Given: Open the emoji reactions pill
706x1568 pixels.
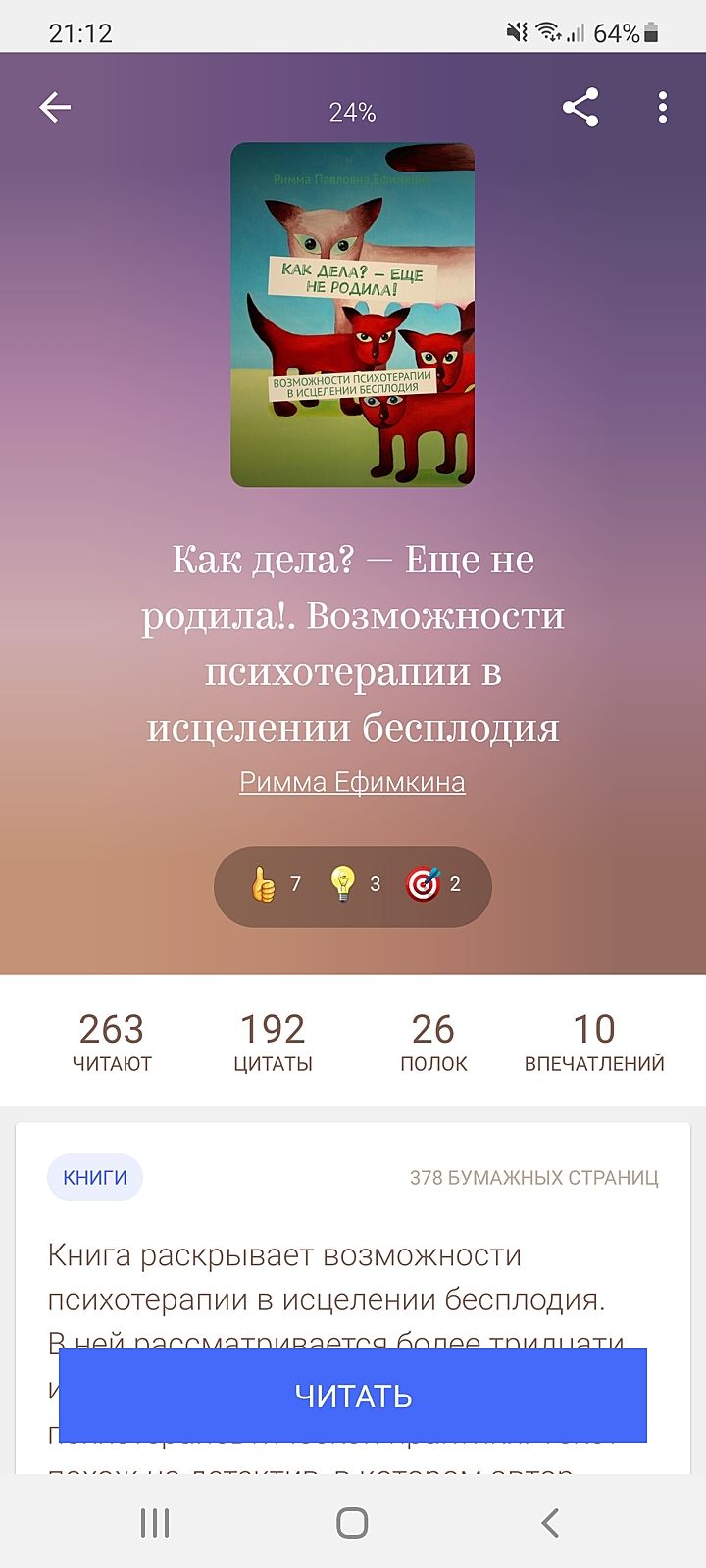Looking at the screenshot, I should pyautogui.click(x=353, y=886).
